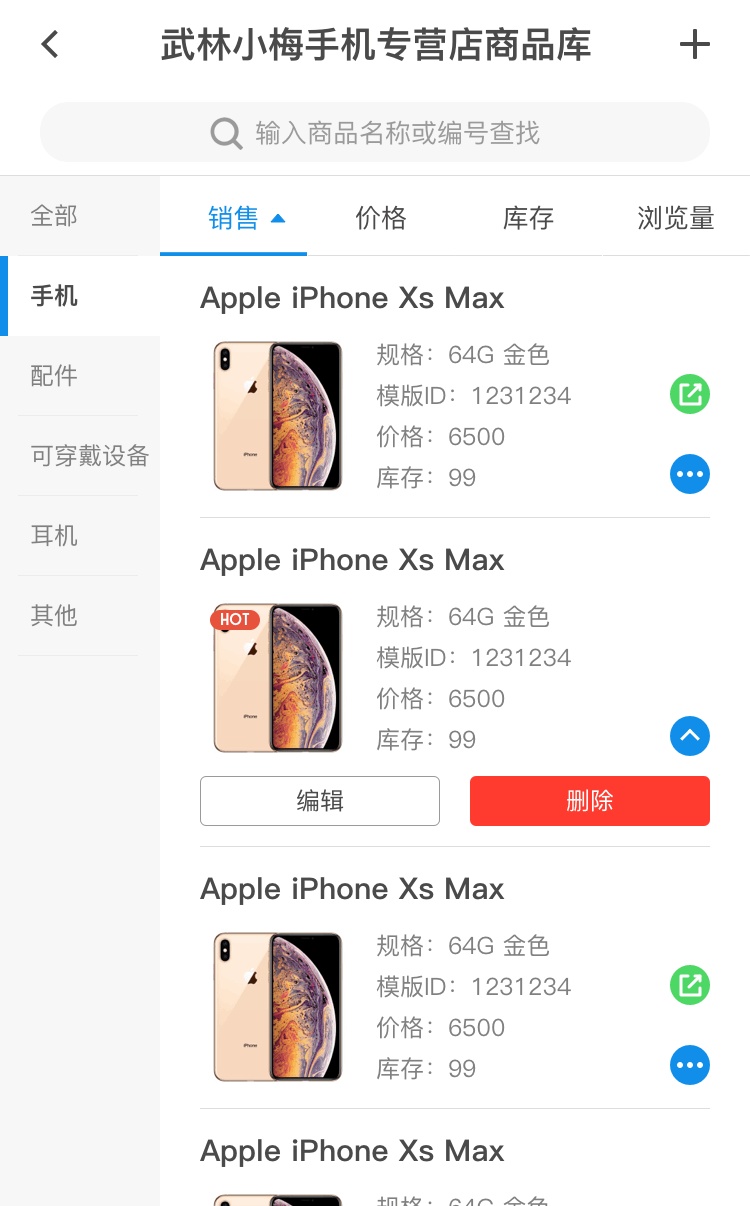The height and width of the screenshot is (1206, 750).
Task: Go back using the top-left arrow
Action: [50, 44]
